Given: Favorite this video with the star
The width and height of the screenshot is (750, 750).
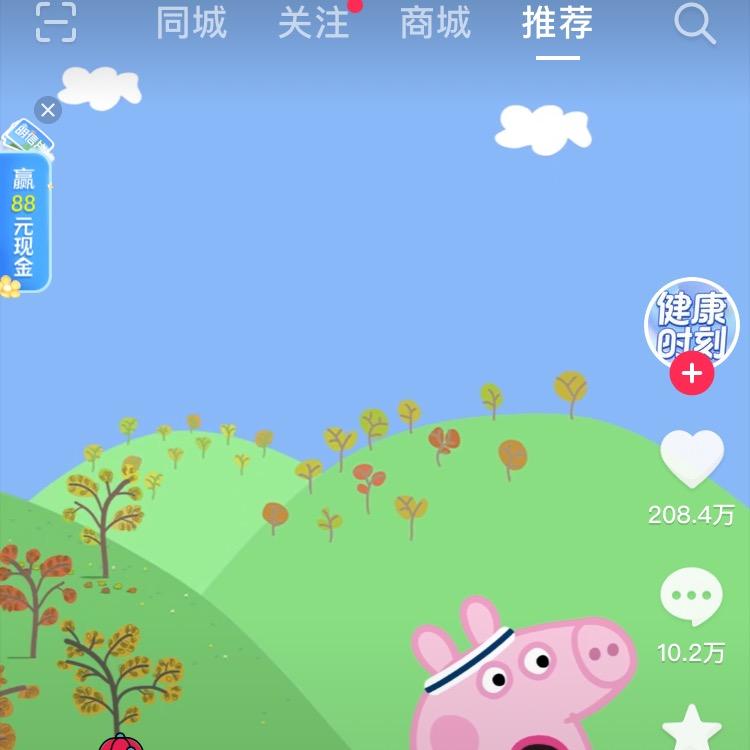Looking at the screenshot, I should (691, 728).
